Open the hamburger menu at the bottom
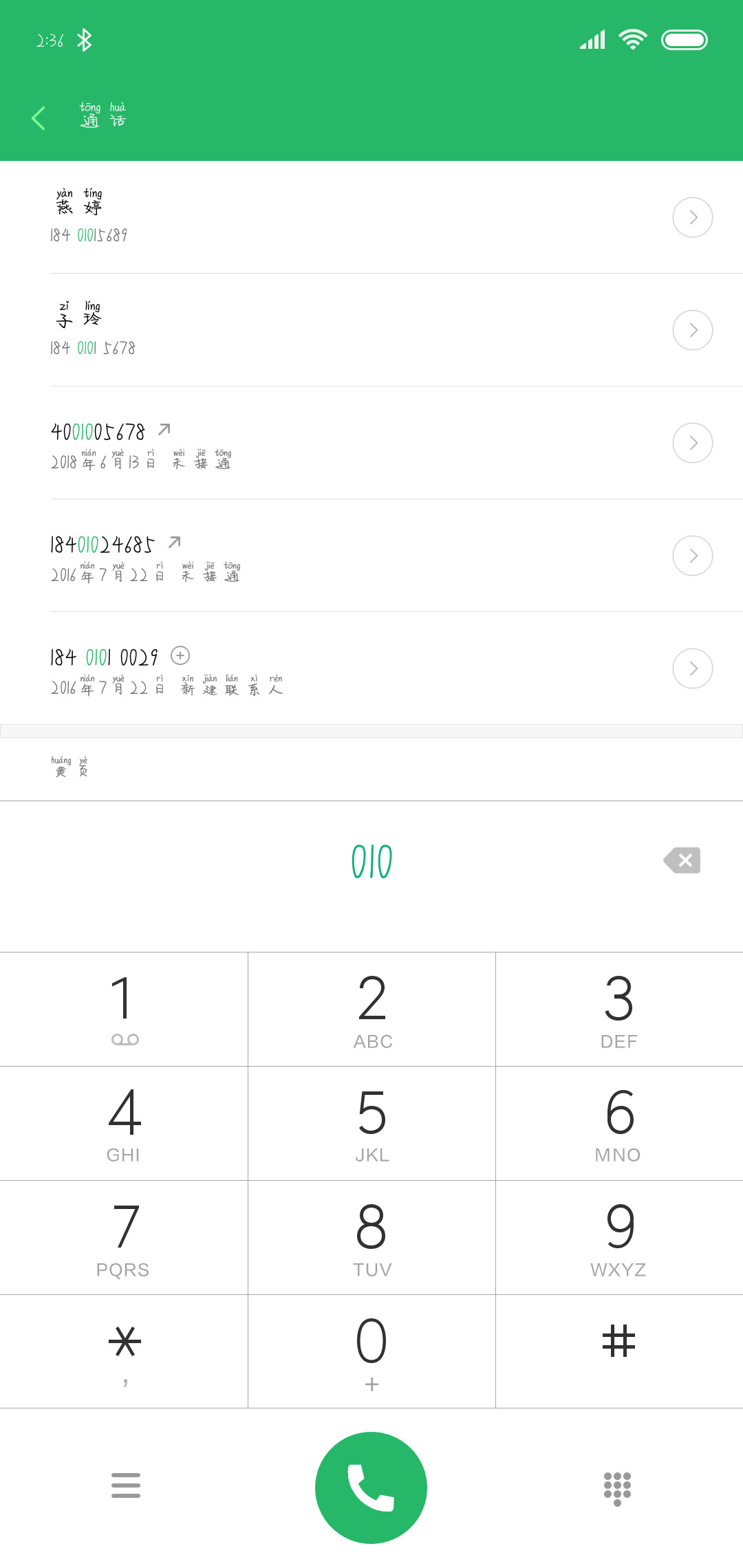Image resolution: width=743 pixels, height=1568 pixels. click(x=126, y=1485)
